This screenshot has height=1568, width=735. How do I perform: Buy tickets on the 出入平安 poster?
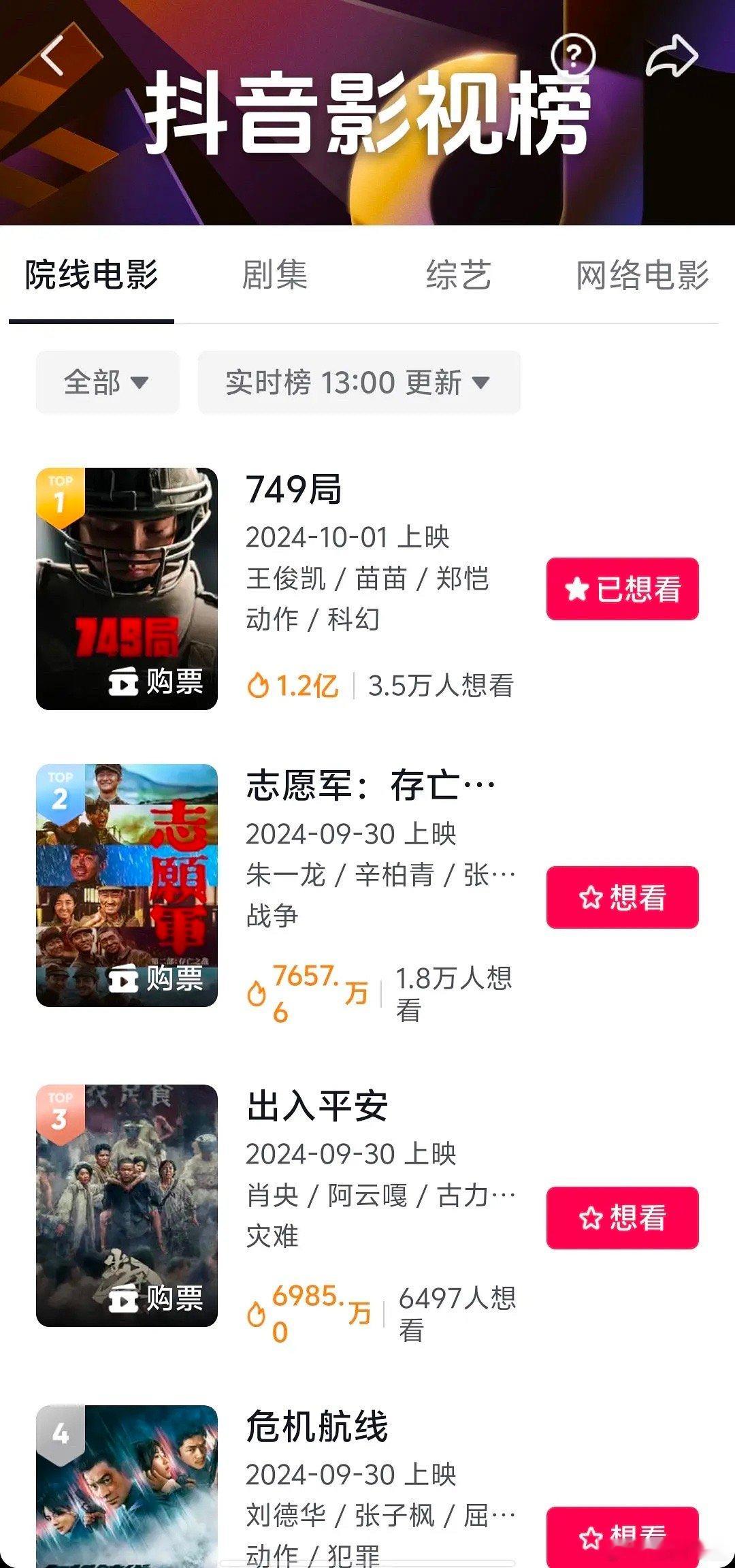157,1298
